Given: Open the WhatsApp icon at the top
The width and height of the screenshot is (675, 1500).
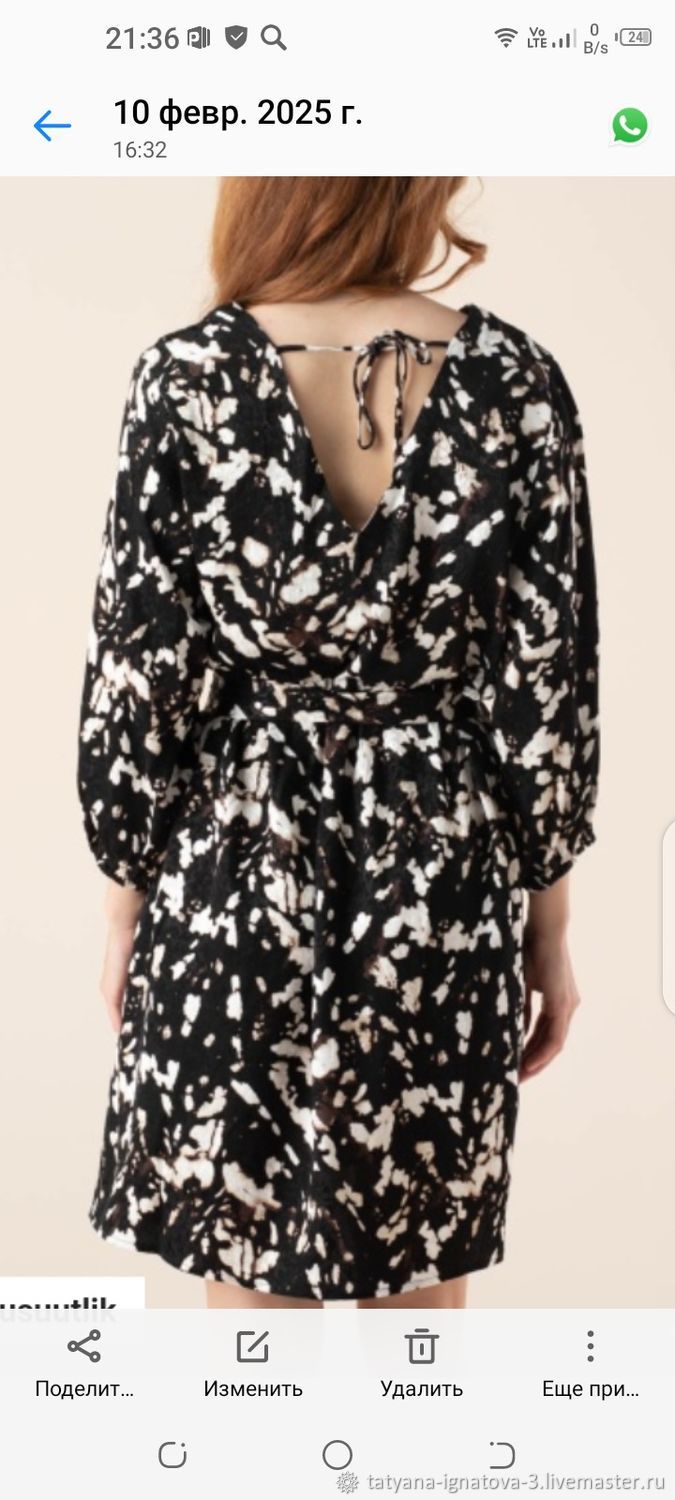Looking at the screenshot, I should (630, 126).
